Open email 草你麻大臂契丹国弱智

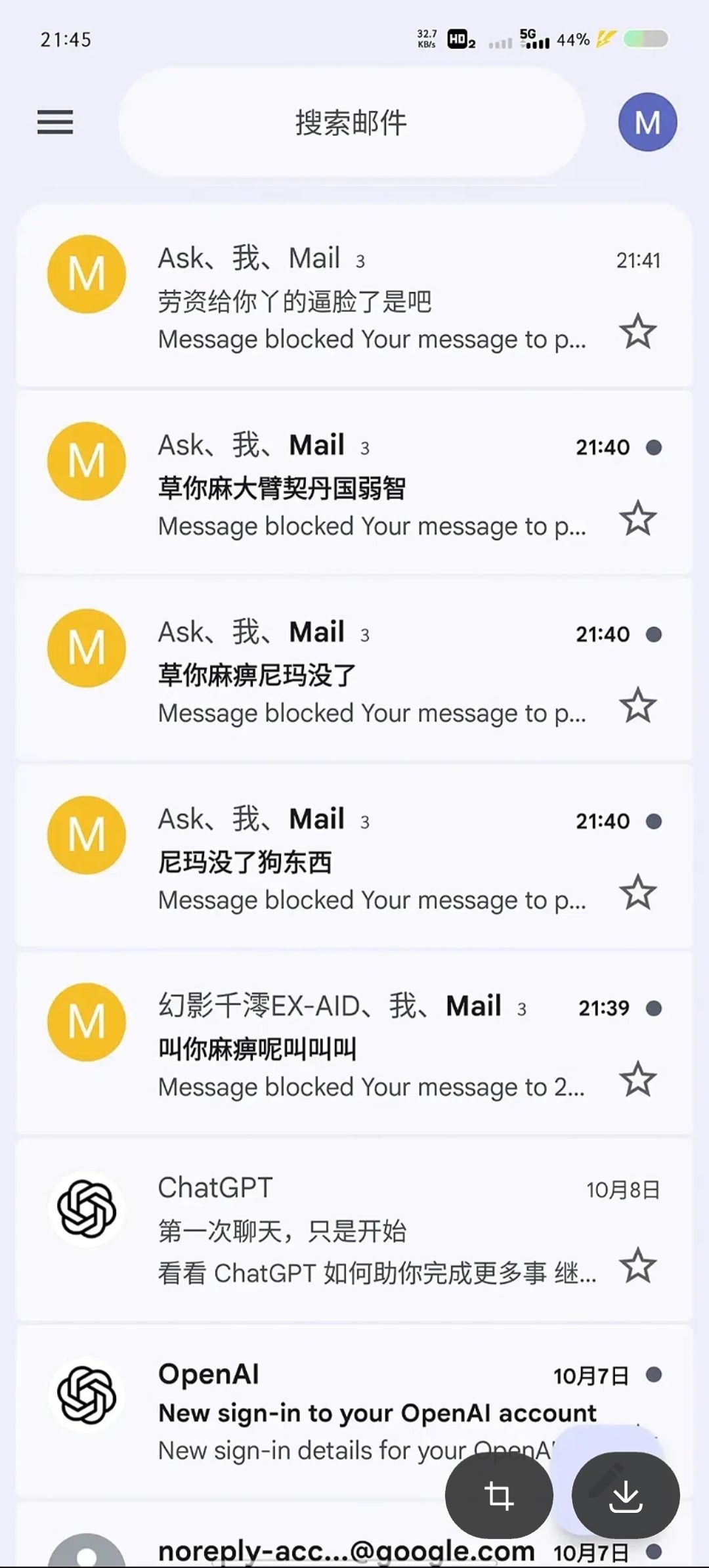[x=354, y=483]
